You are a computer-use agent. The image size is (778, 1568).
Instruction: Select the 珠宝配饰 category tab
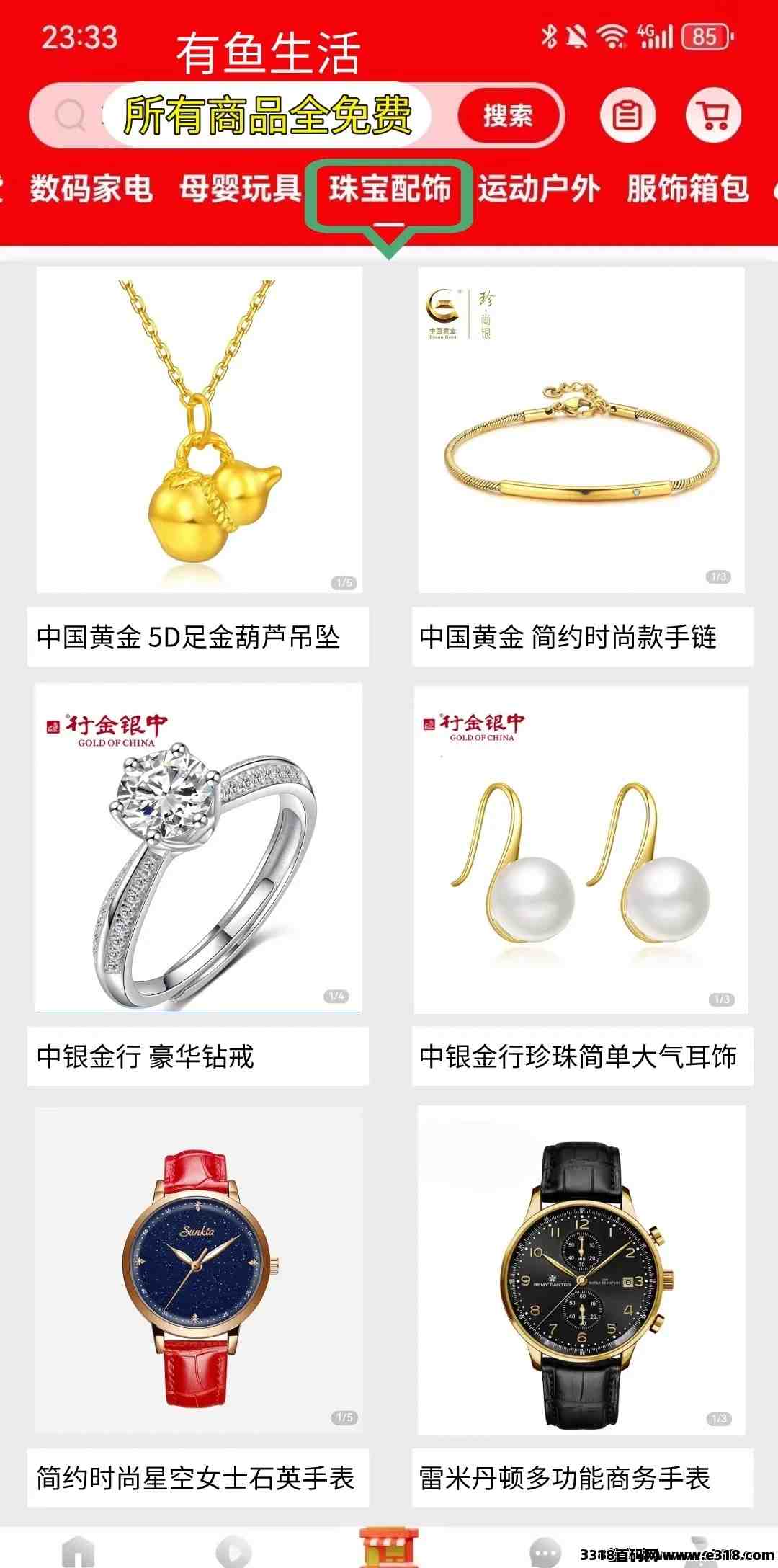(390, 189)
